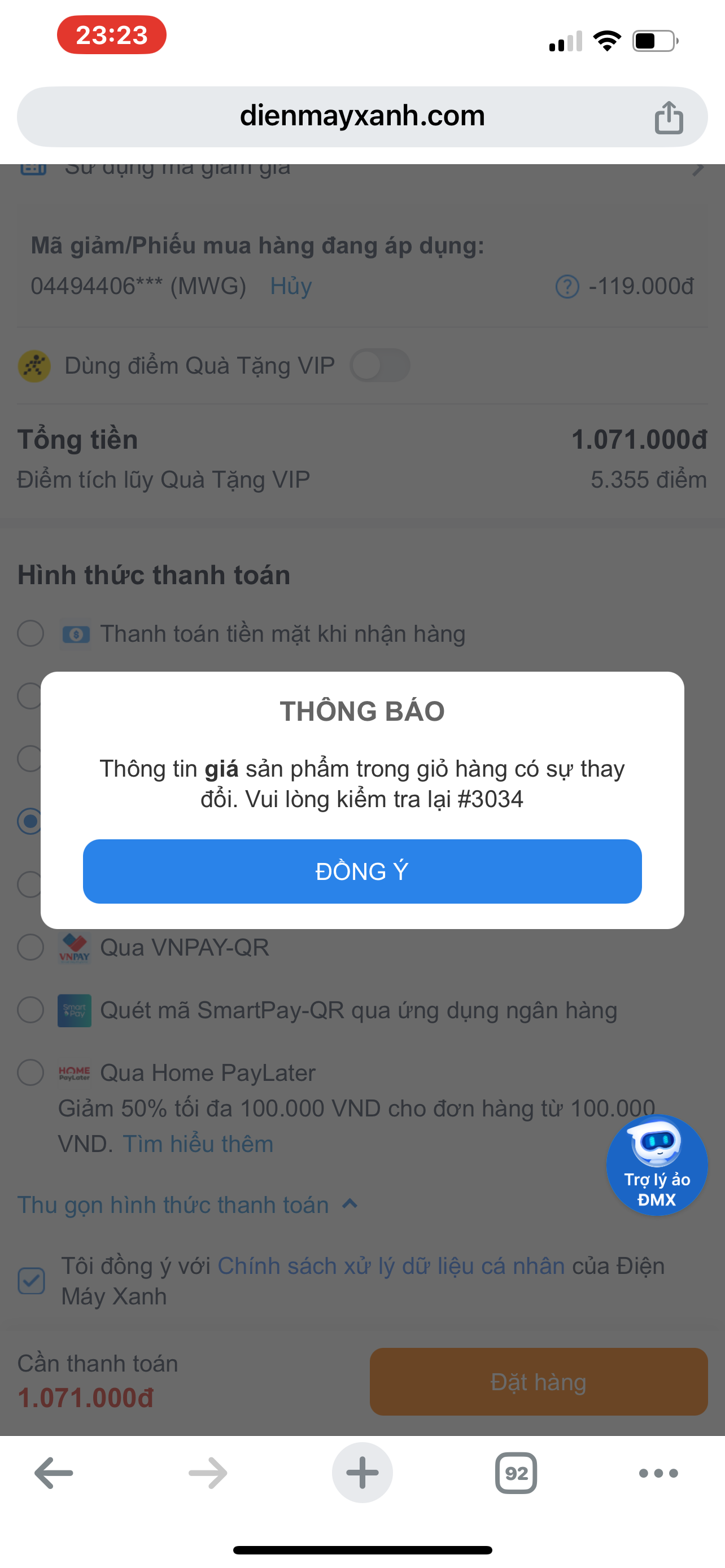Screen dimensions: 725x1568
Task: Open Chính sách xử lý dữ liệu cá nhân
Action: coord(391,1266)
